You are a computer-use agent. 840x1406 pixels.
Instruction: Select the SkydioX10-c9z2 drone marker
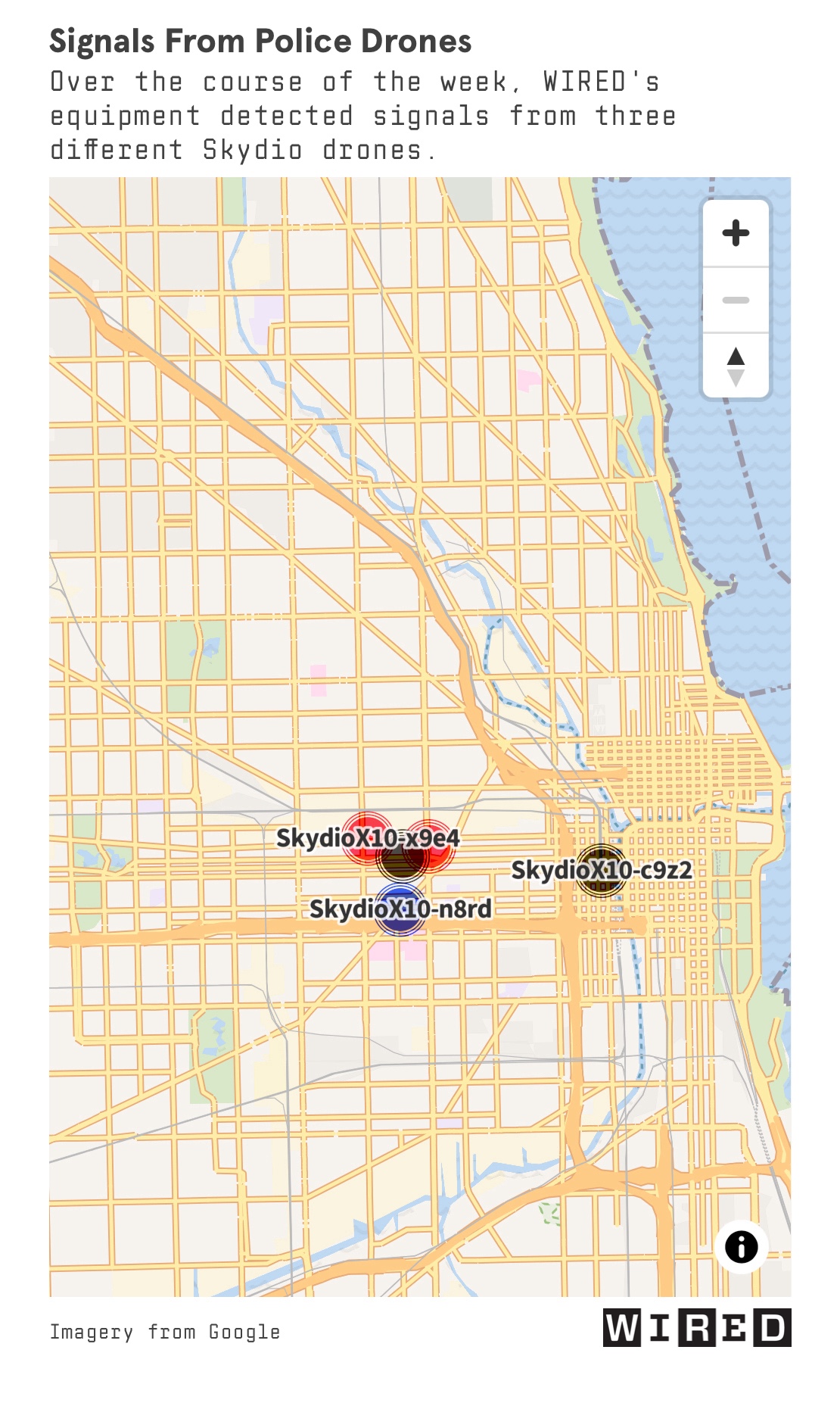pos(601,871)
